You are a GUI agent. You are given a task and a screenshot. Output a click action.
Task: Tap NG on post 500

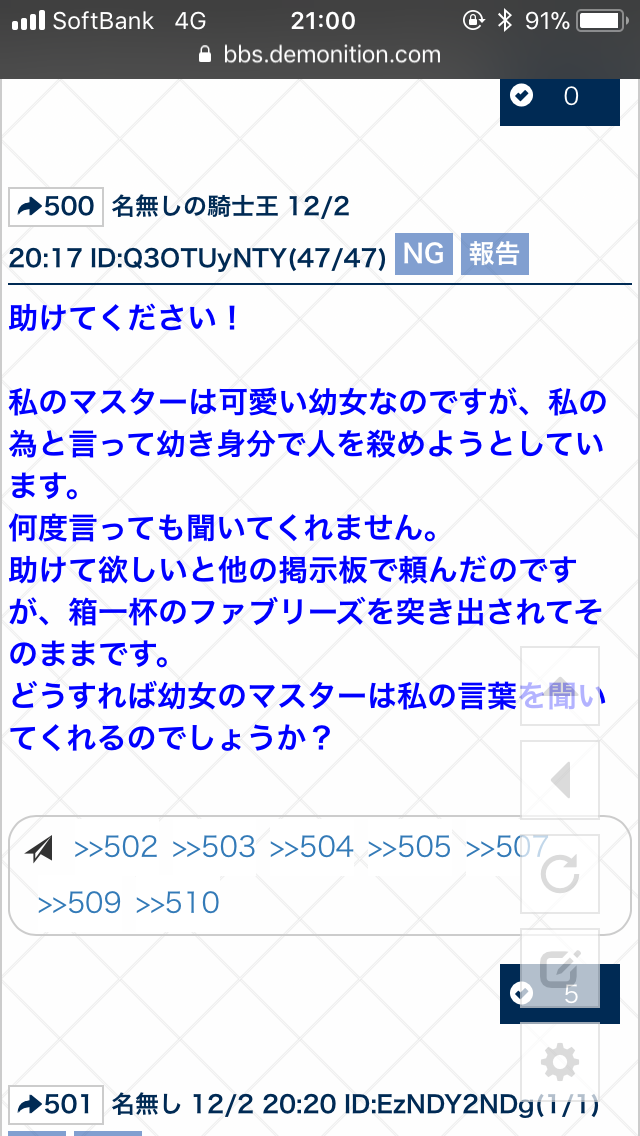click(424, 255)
